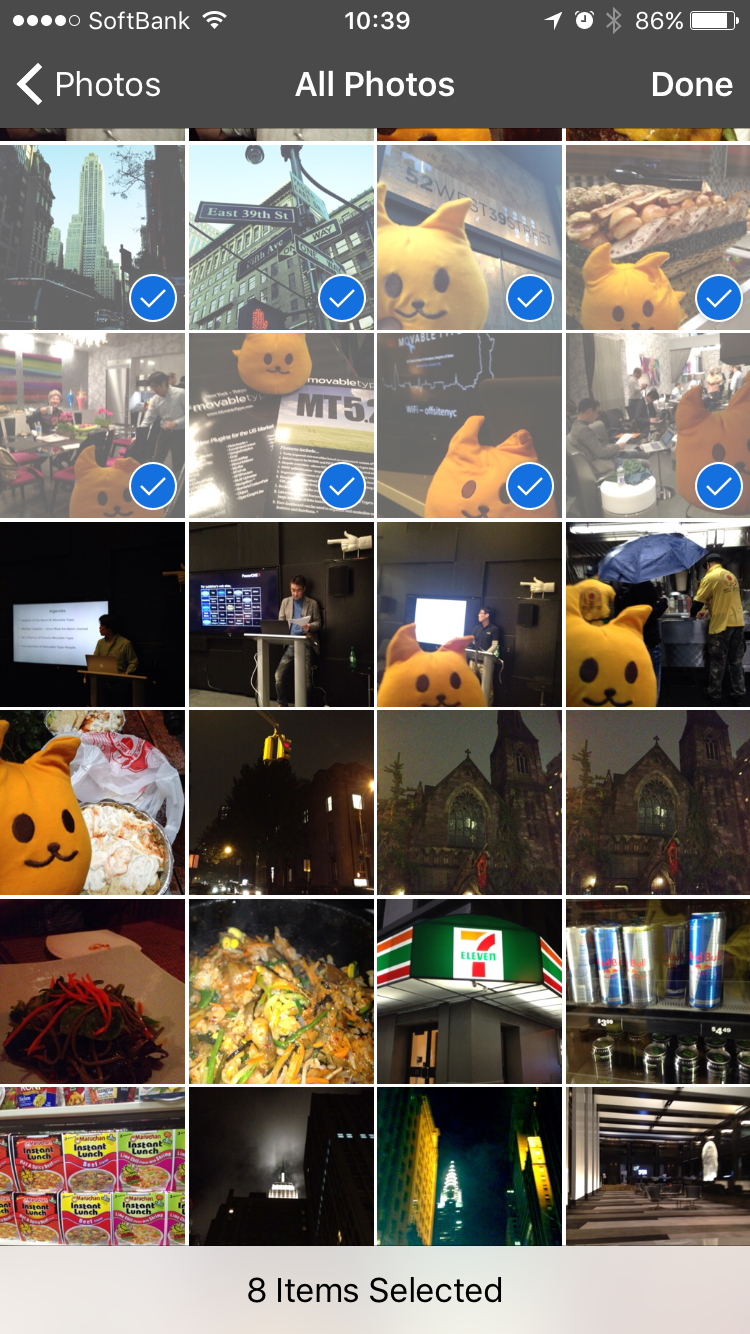Select the photo with the blue umbrella
Viewport: 750px width, 1334px height.
click(658, 614)
